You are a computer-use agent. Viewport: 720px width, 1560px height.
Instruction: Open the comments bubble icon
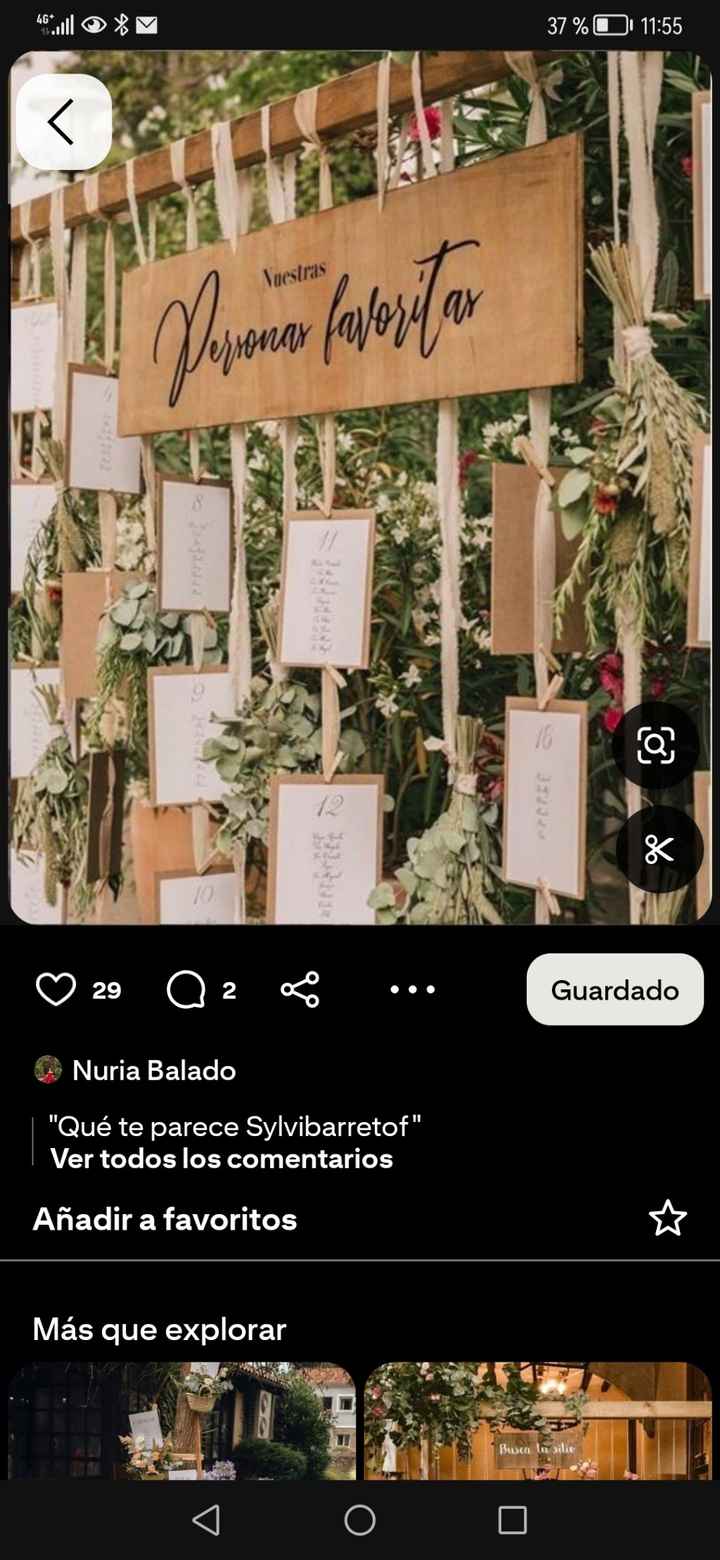coord(187,990)
